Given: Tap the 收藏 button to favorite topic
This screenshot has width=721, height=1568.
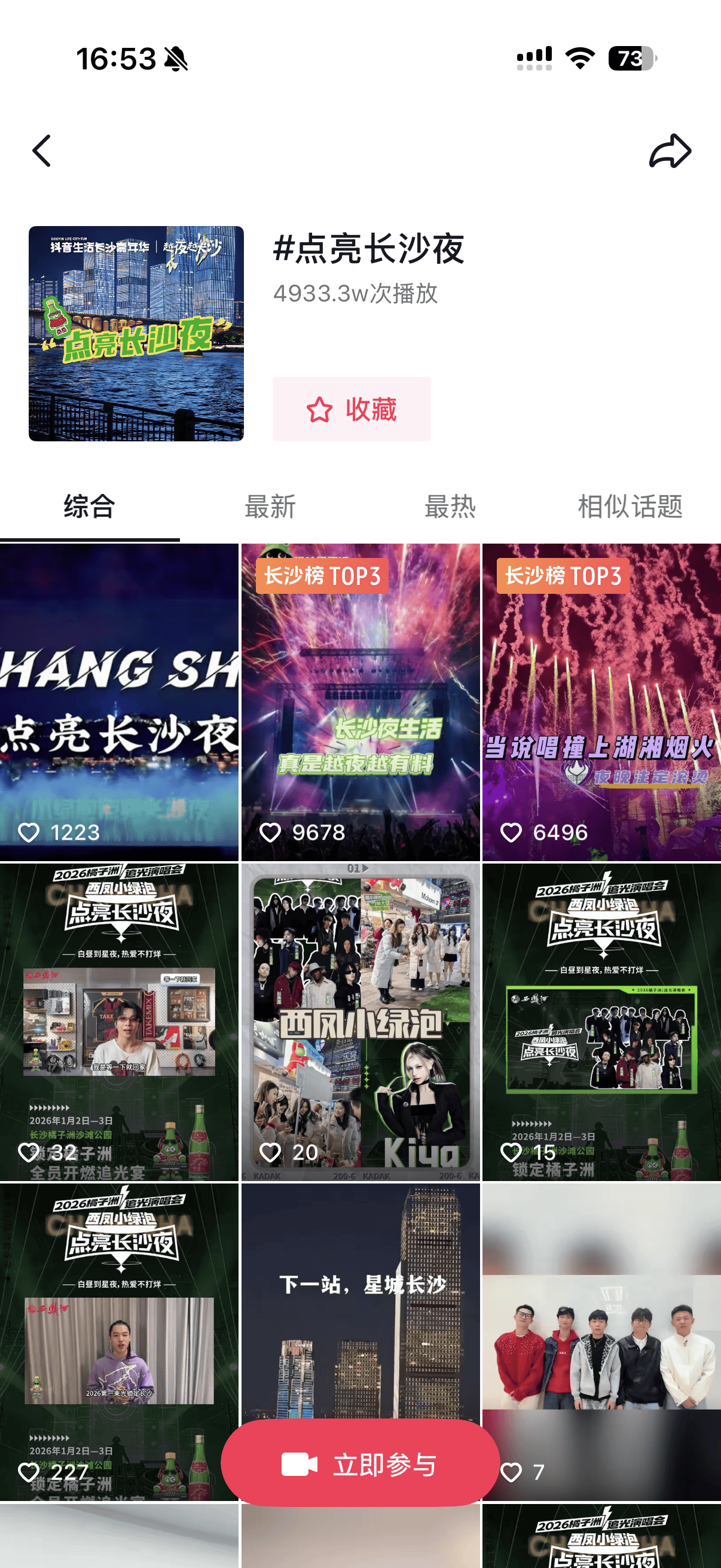Looking at the screenshot, I should click(351, 409).
